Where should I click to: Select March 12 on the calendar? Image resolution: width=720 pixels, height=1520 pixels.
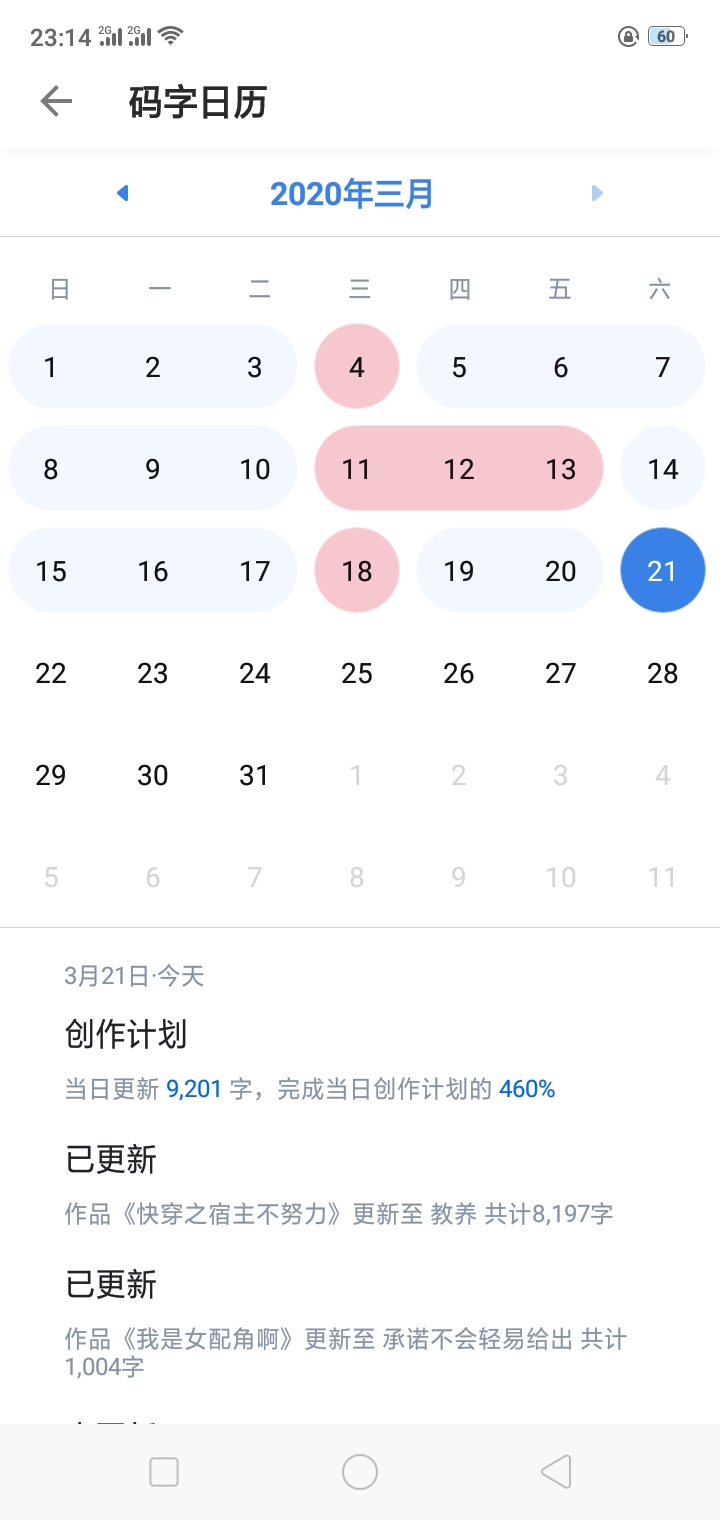tap(459, 469)
